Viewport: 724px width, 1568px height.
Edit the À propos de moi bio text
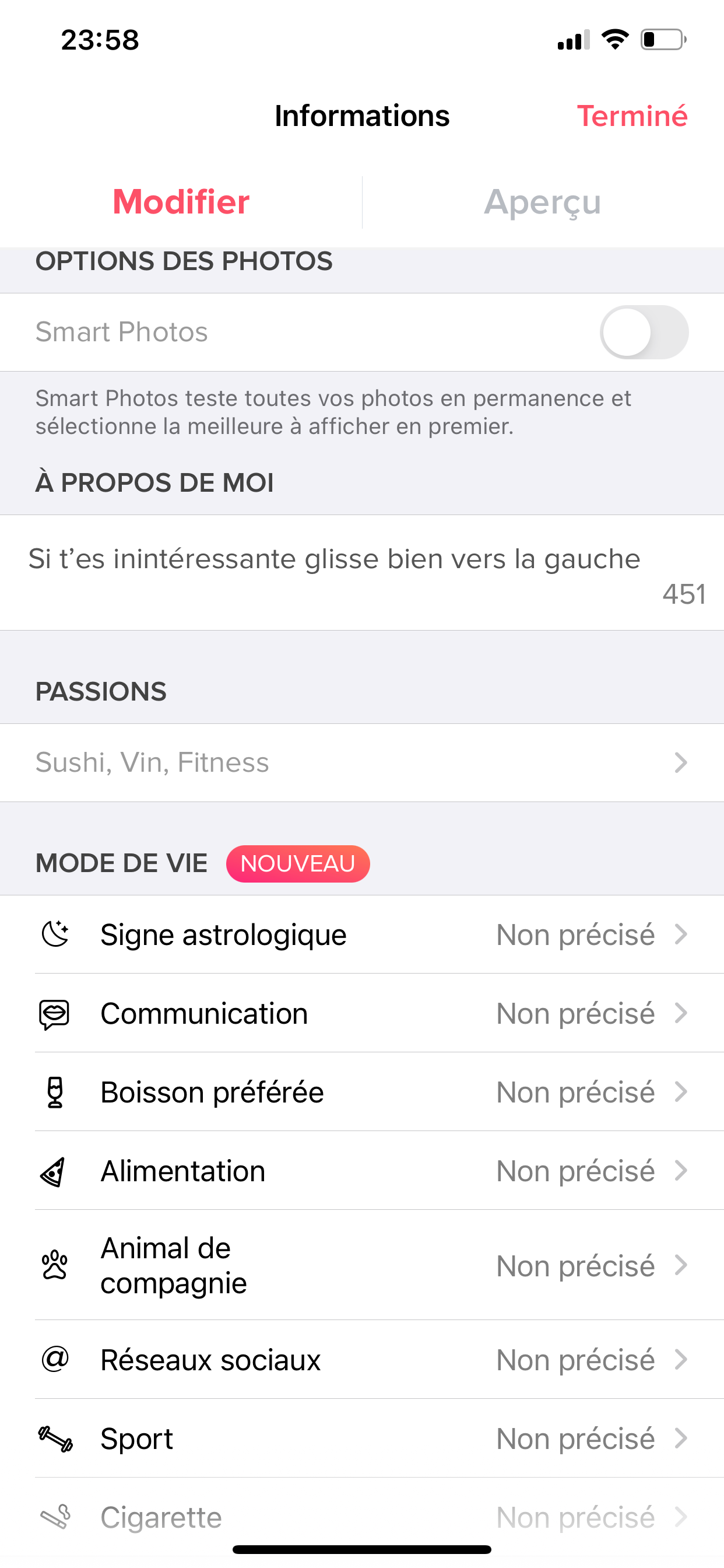point(335,559)
